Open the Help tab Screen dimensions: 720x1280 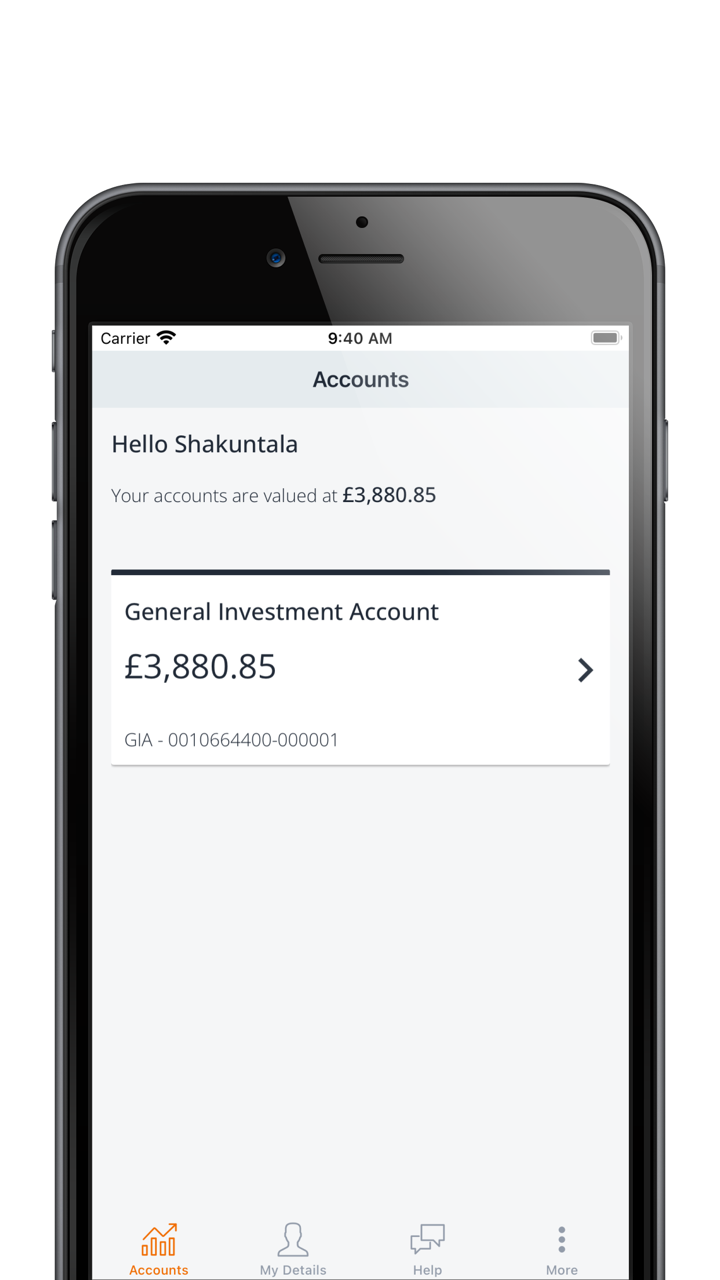[x=427, y=1248]
